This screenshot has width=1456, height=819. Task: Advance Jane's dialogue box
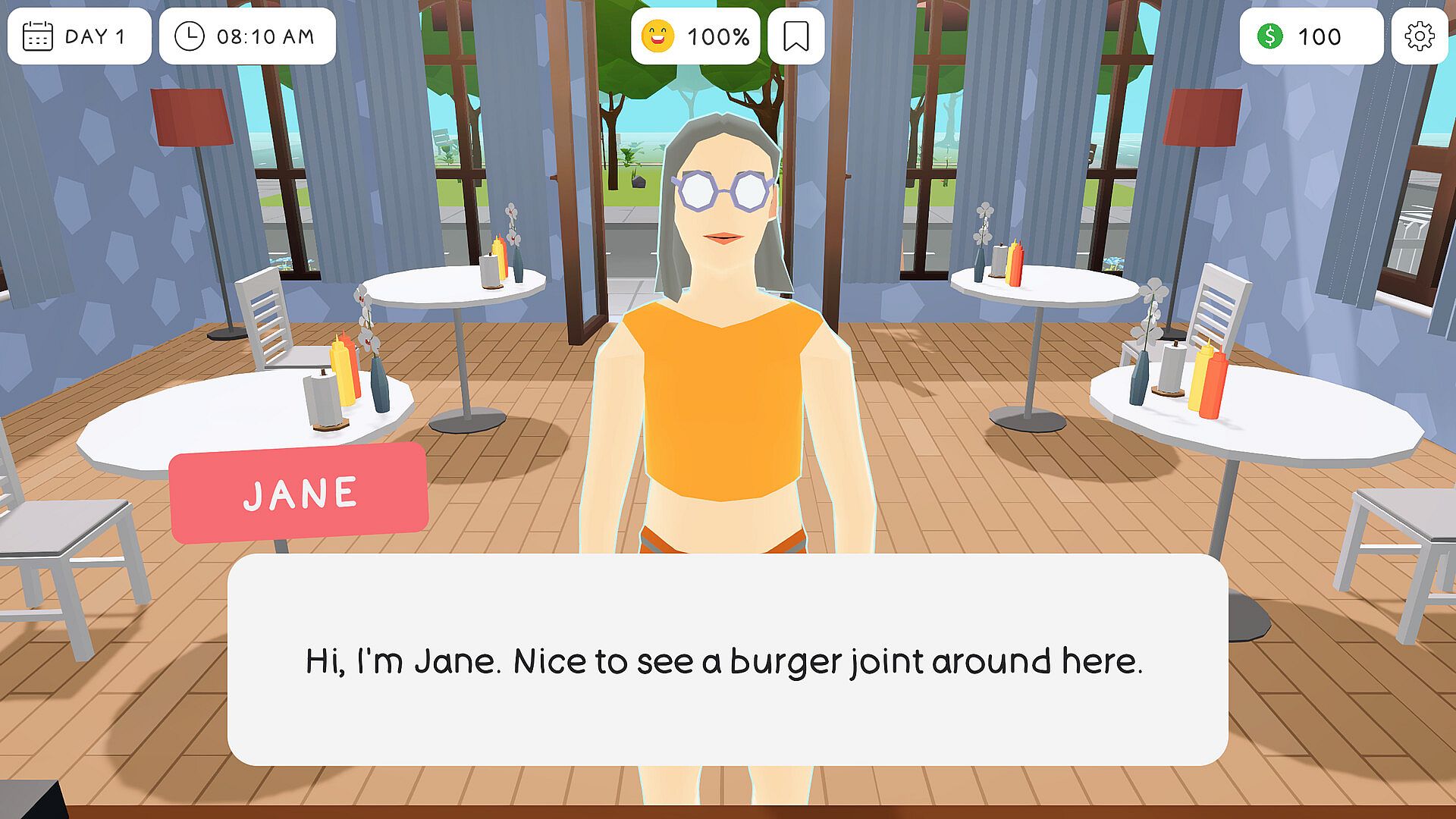click(x=726, y=660)
